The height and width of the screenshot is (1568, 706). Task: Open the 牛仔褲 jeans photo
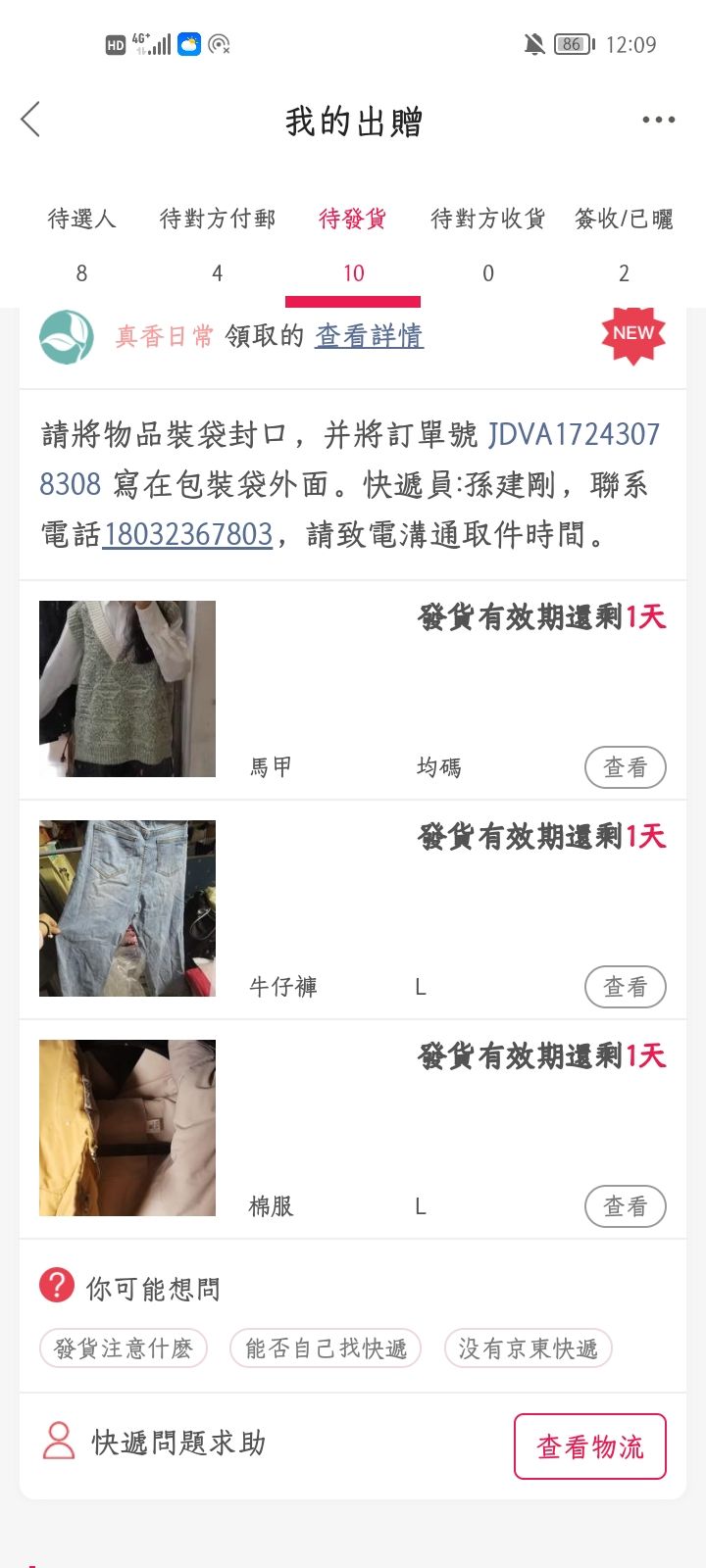(x=127, y=908)
